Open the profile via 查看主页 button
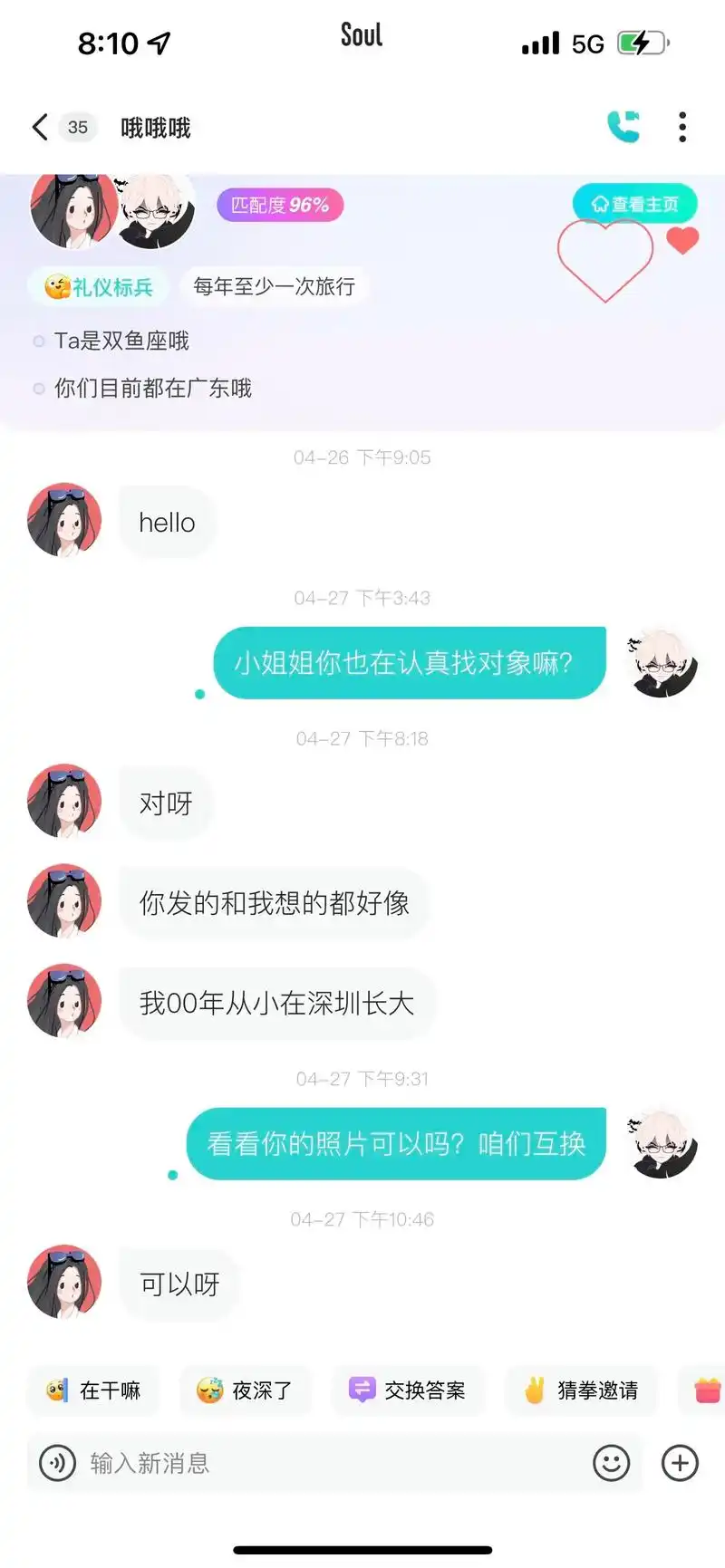 coord(634,203)
